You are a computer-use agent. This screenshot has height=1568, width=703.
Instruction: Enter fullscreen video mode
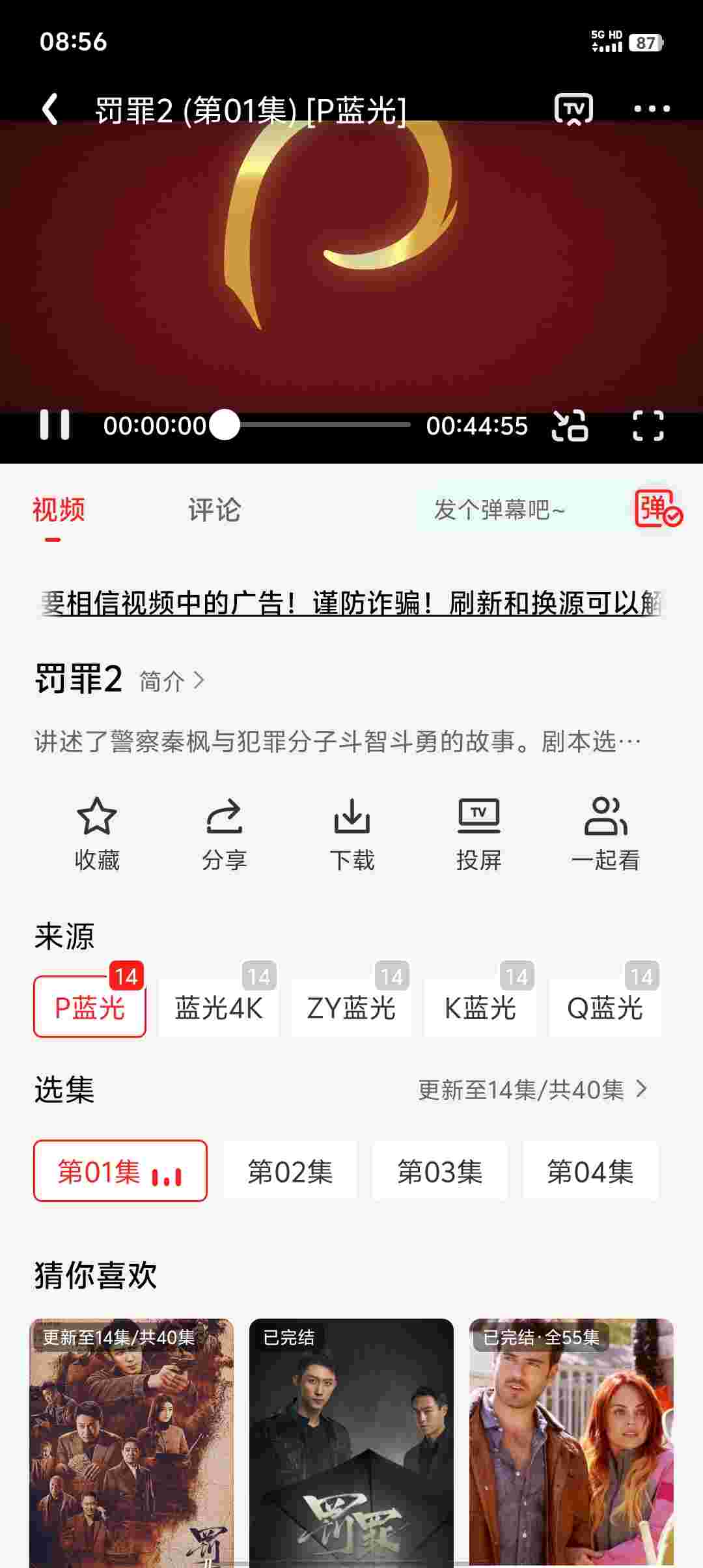click(648, 426)
